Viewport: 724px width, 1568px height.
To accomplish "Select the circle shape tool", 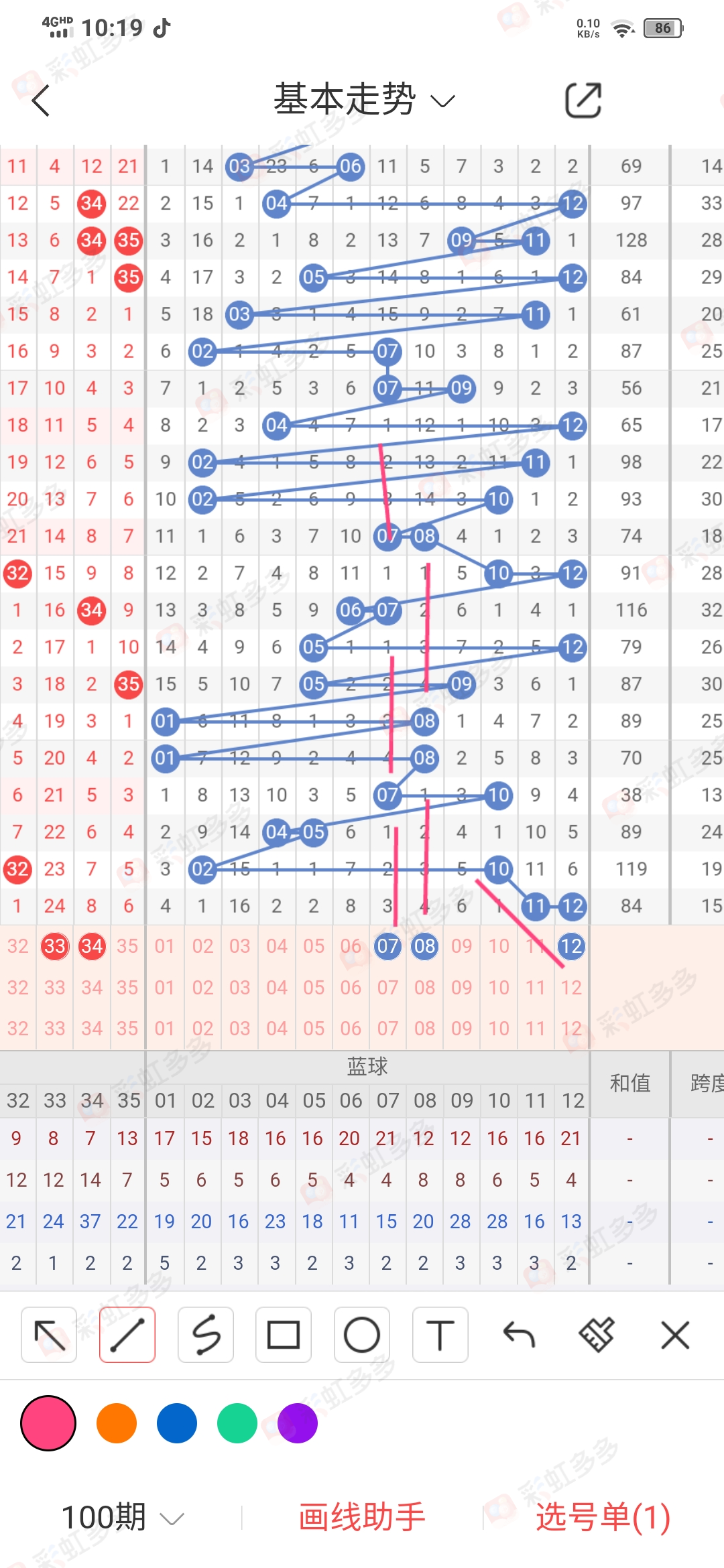I will [362, 1335].
